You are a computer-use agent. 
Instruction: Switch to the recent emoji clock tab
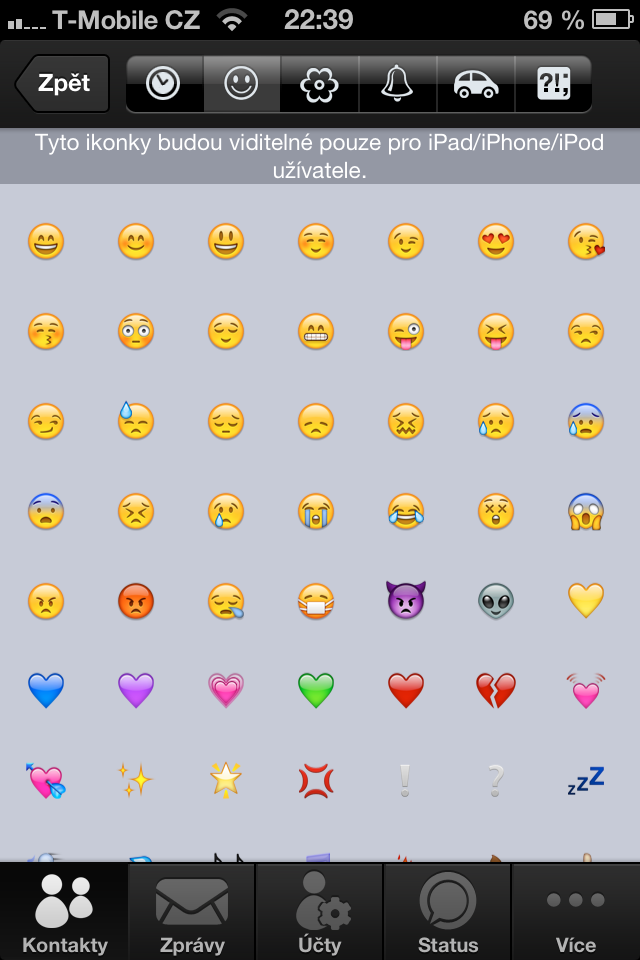coord(163,84)
